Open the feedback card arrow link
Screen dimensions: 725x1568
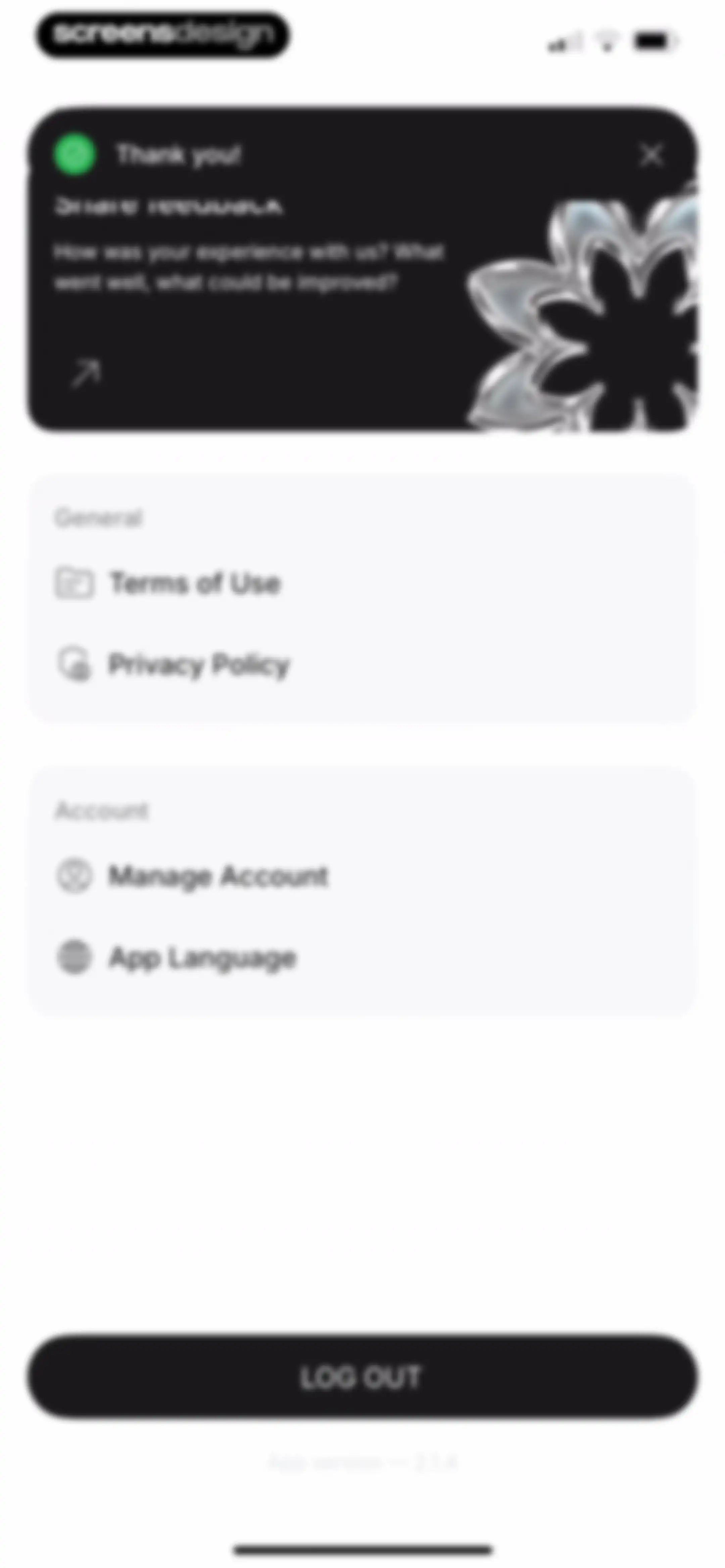[x=86, y=372]
